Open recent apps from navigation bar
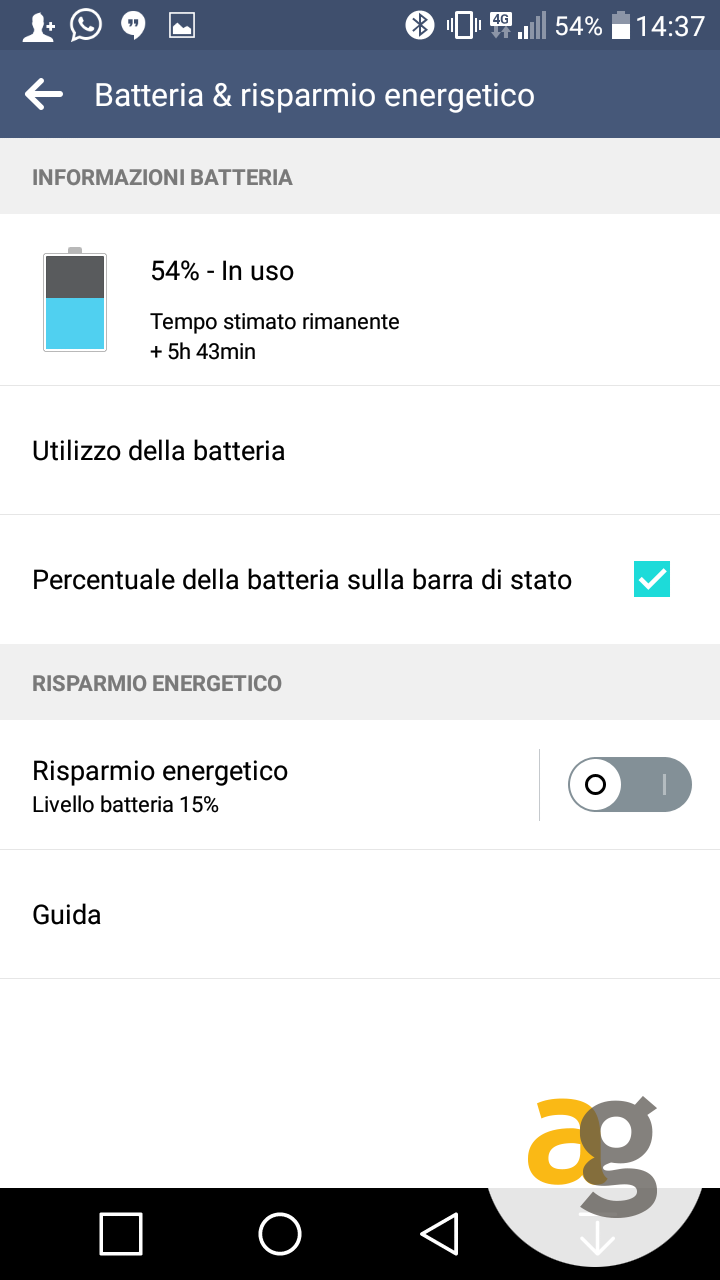Image resolution: width=720 pixels, height=1280 pixels. point(121,1234)
